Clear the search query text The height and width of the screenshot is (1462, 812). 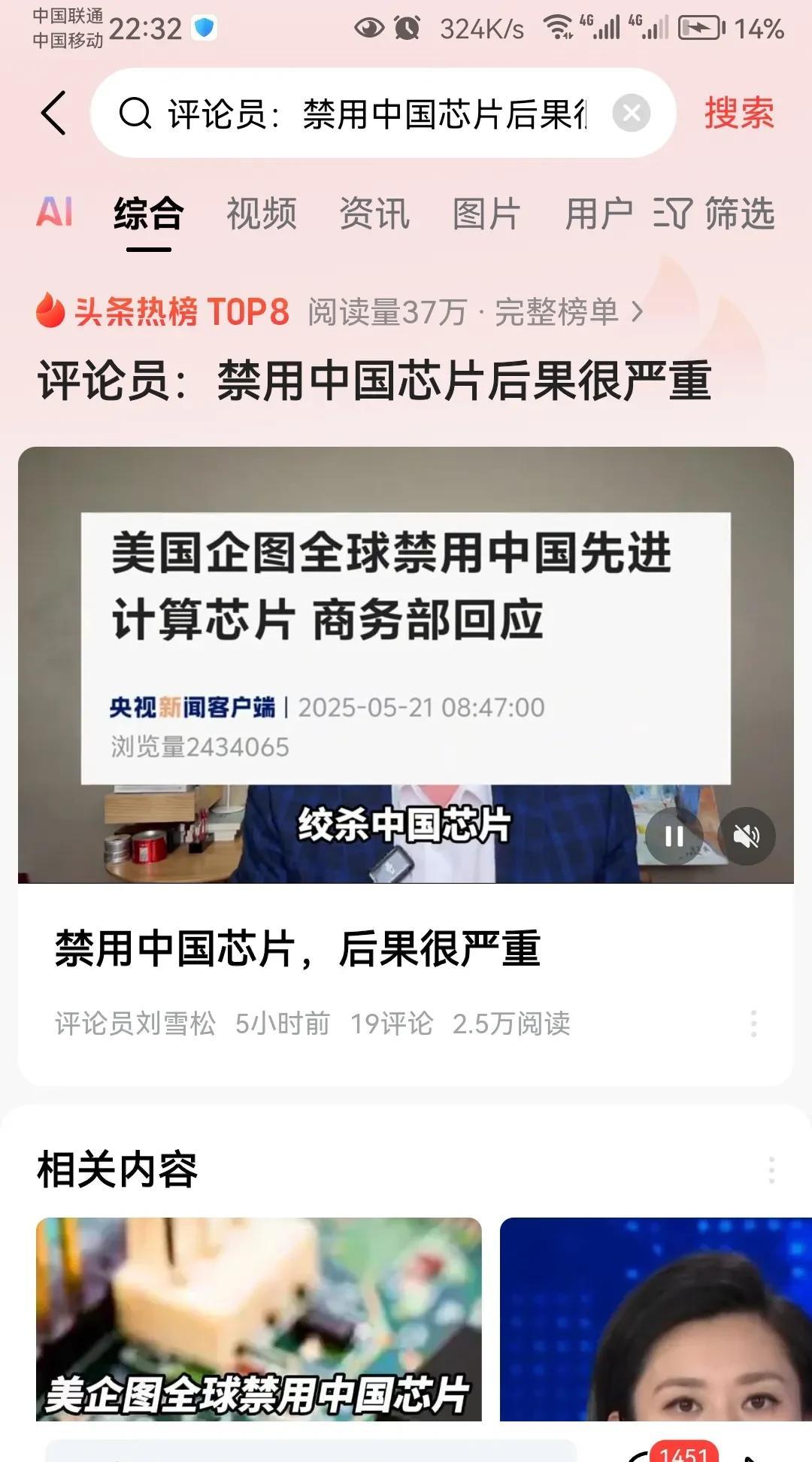pyautogui.click(x=632, y=114)
